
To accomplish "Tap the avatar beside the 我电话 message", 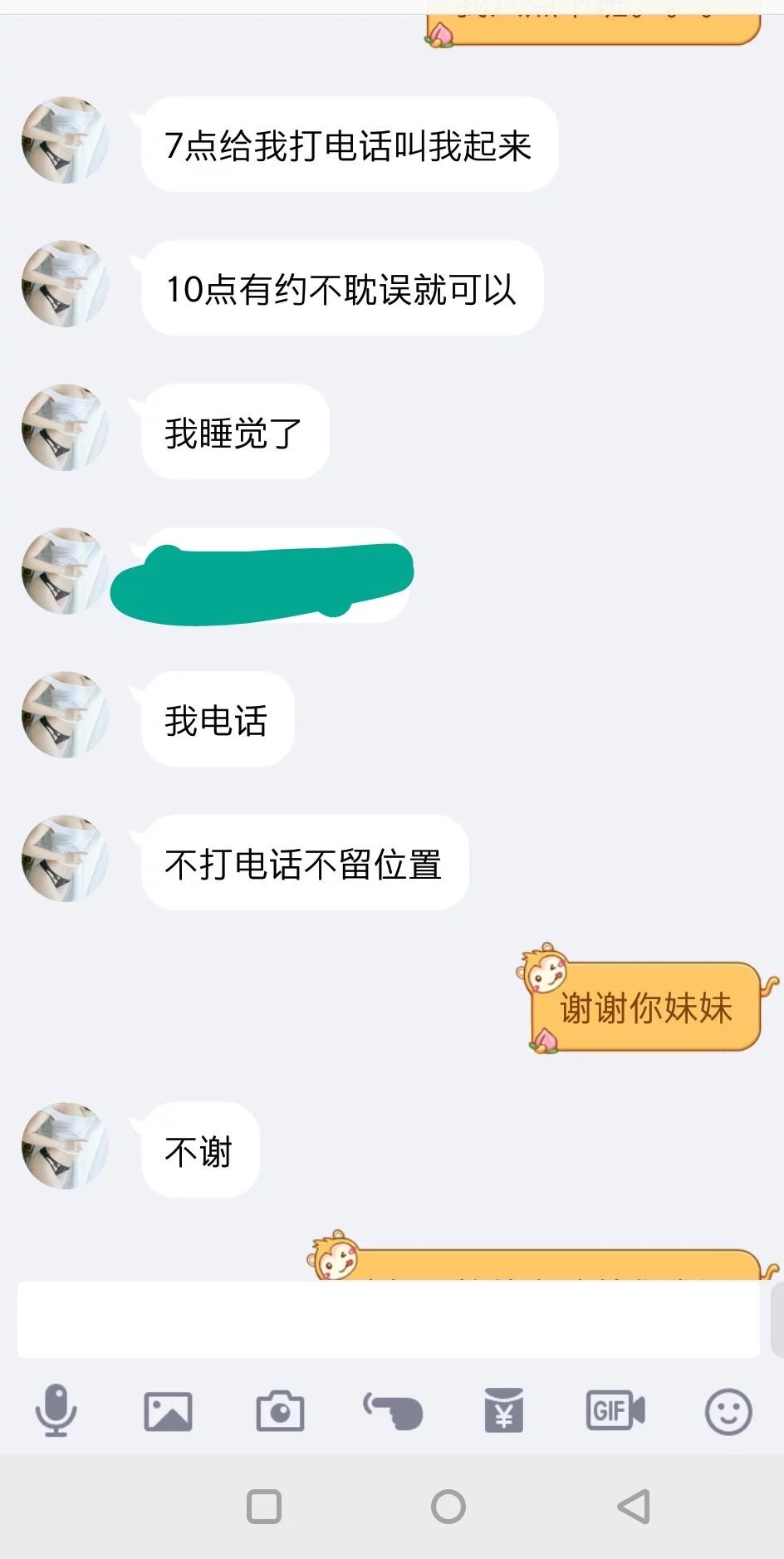I will pyautogui.click(x=63, y=716).
